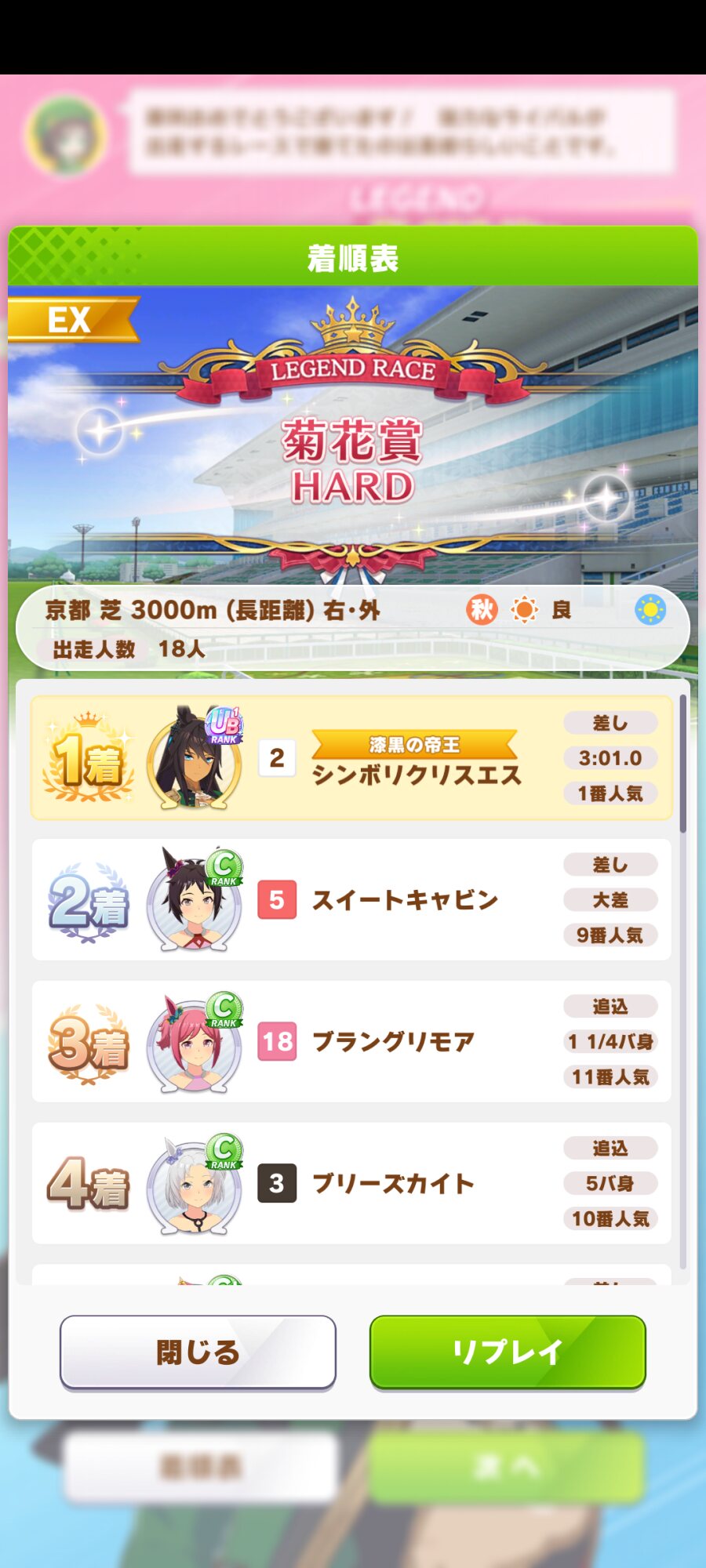
Task: Open 1st place シンボリクリスエス entry
Action: tap(351, 758)
